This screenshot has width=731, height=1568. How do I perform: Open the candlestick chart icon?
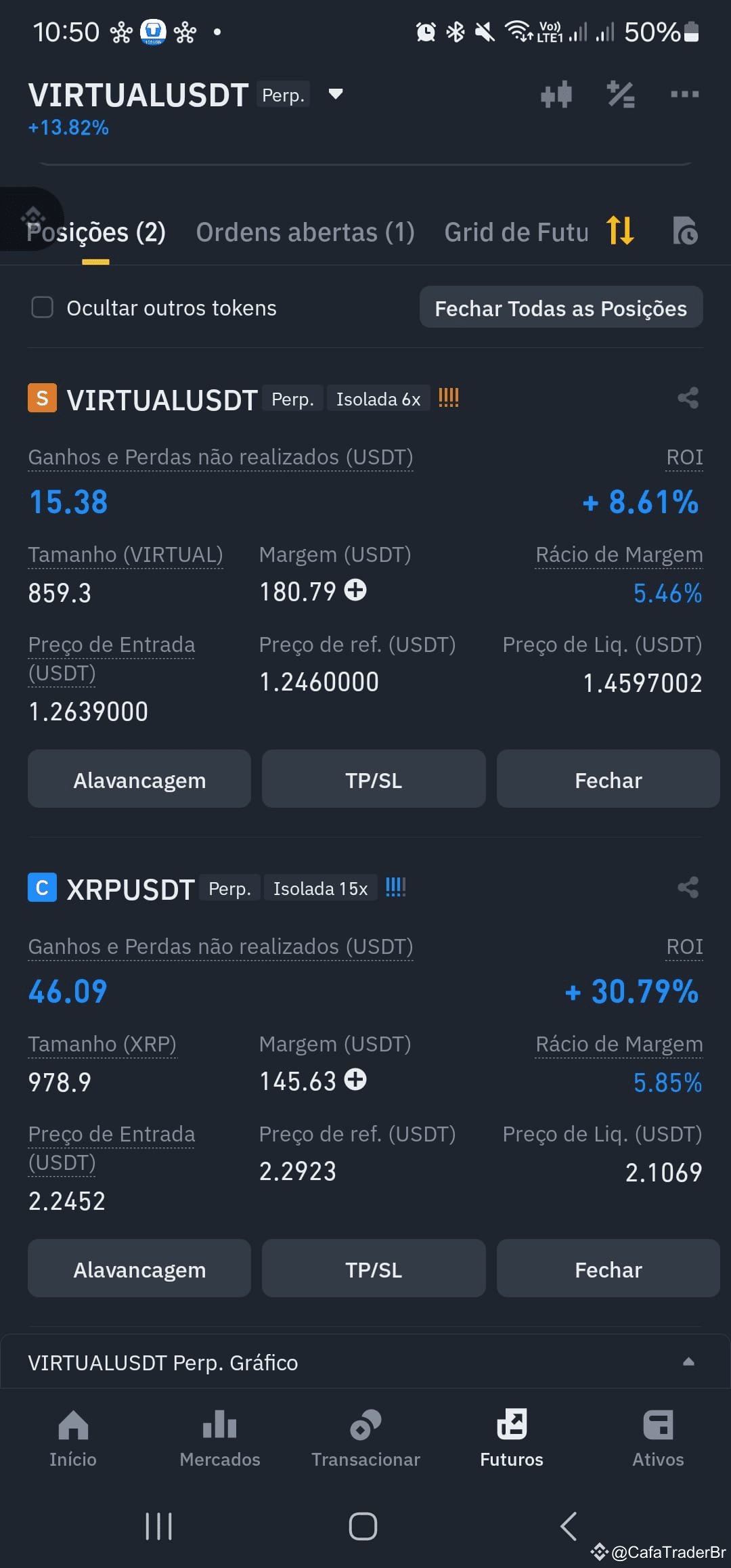[x=556, y=95]
